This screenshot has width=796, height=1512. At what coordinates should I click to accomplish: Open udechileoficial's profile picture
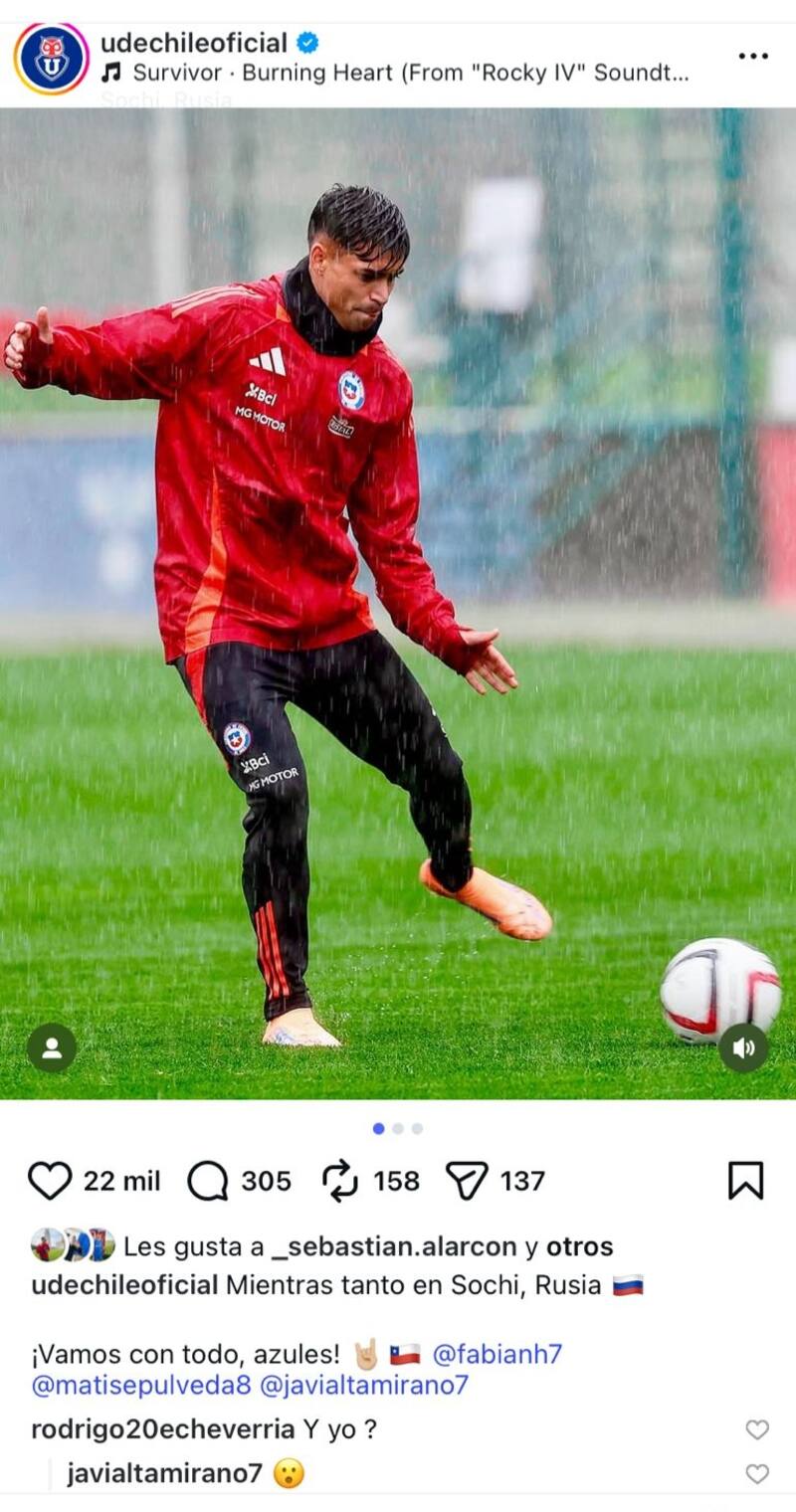[51, 59]
